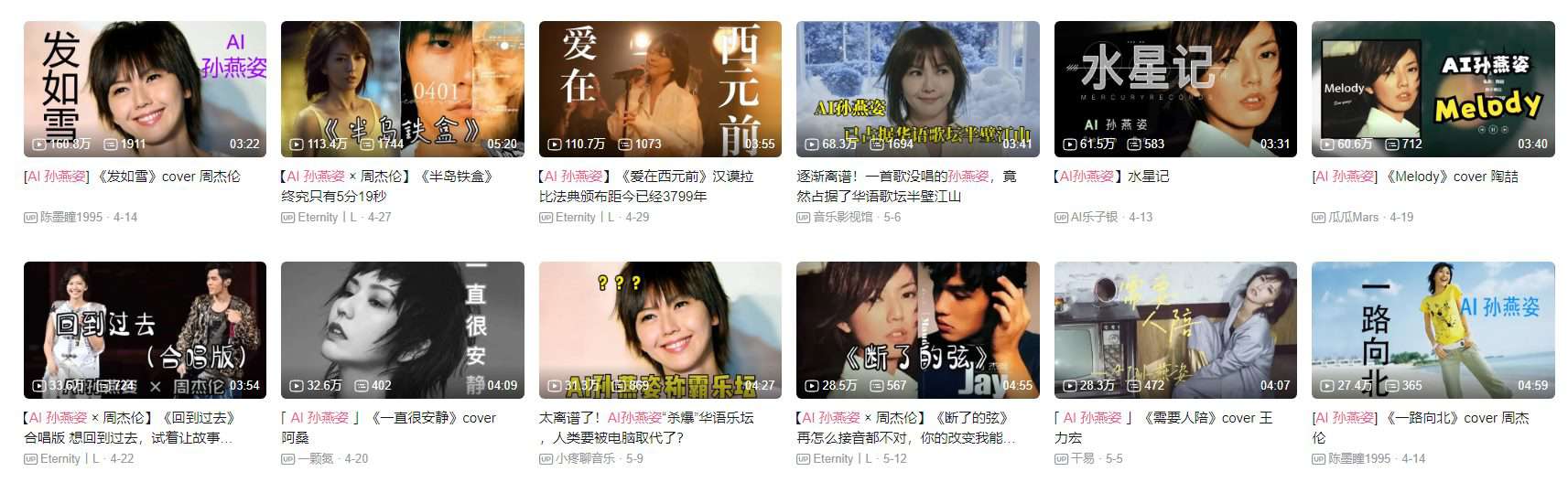Open uploader 一颗氮's page

pyautogui.click(x=315, y=459)
